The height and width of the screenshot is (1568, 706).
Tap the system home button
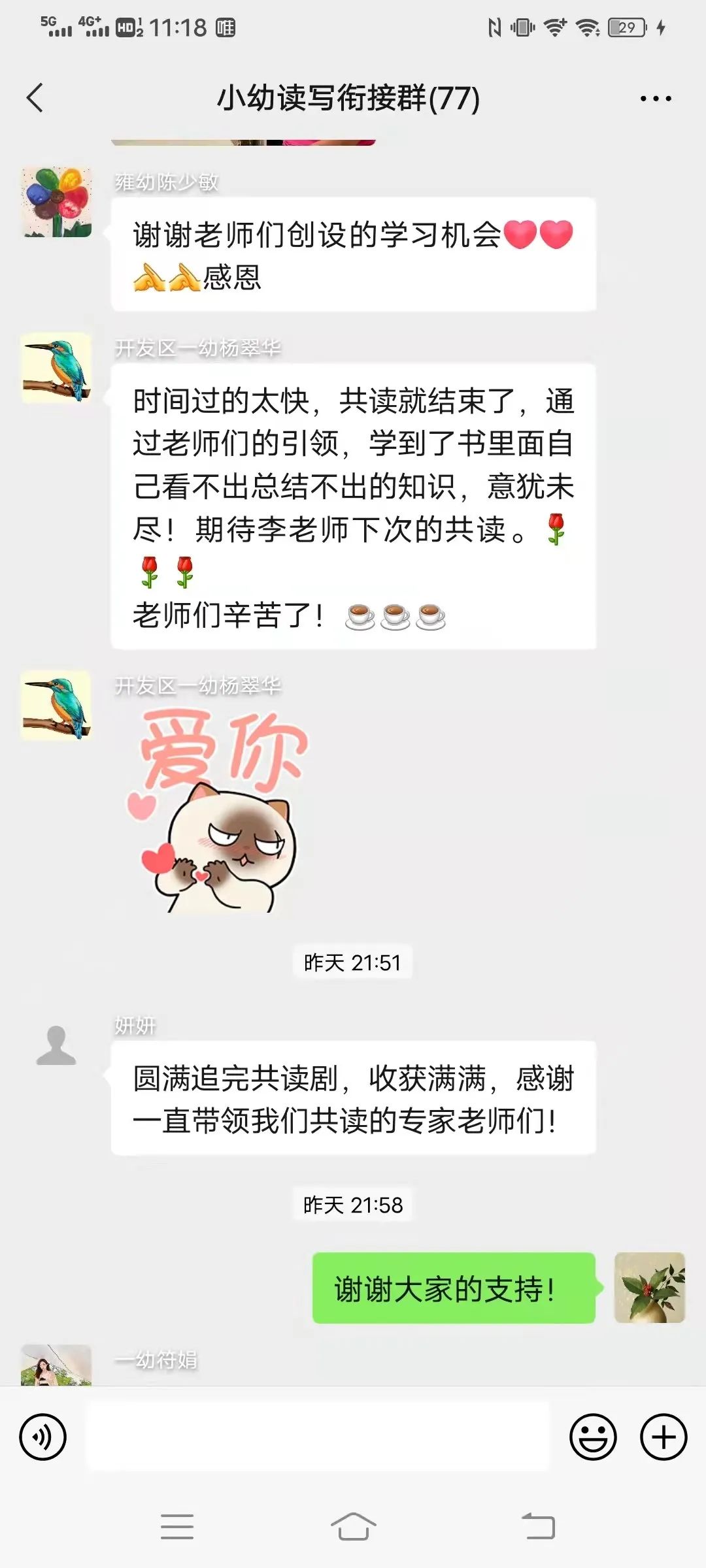(353, 1527)
